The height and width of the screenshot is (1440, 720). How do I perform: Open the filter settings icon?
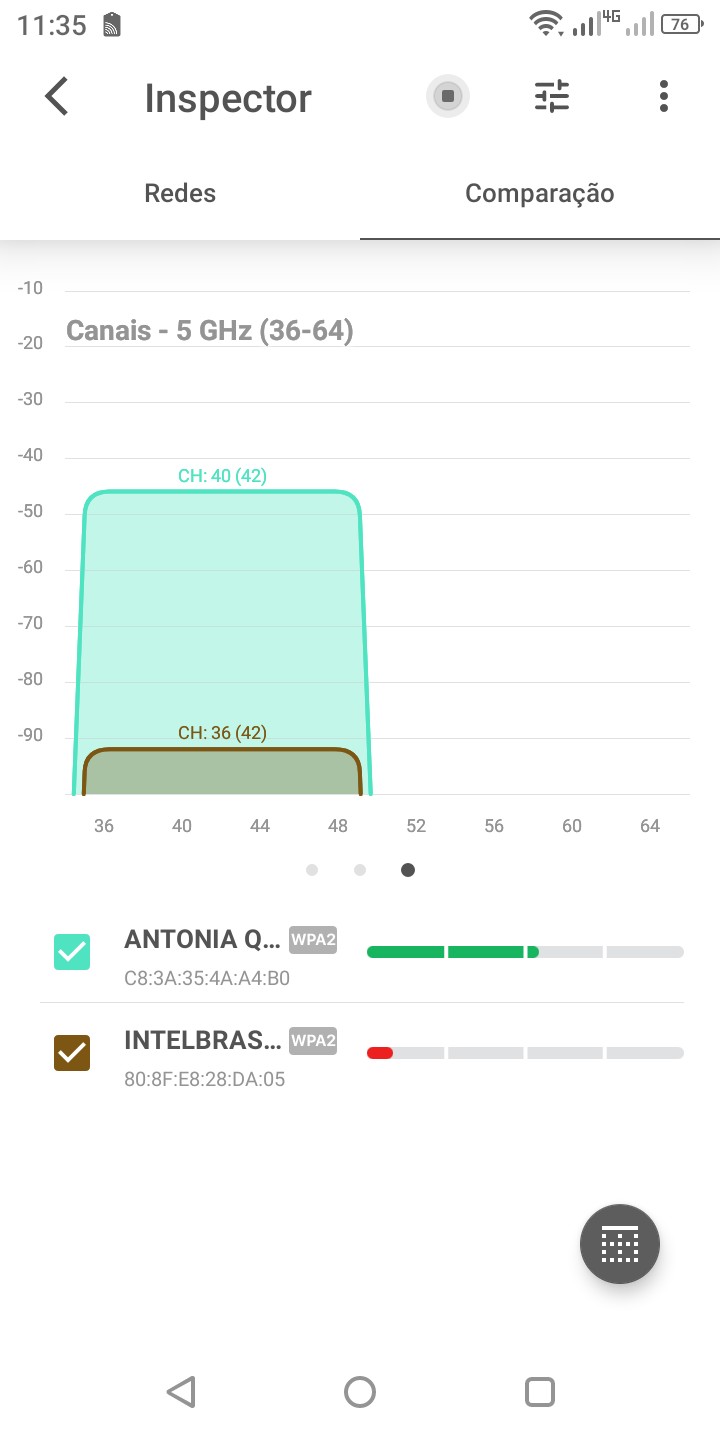551,97
